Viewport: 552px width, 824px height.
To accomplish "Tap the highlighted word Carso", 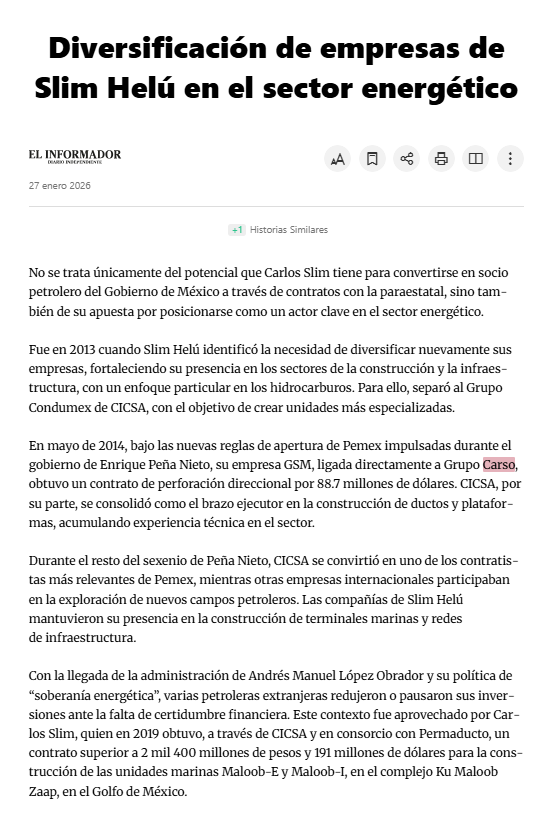I will pos(499,465).
